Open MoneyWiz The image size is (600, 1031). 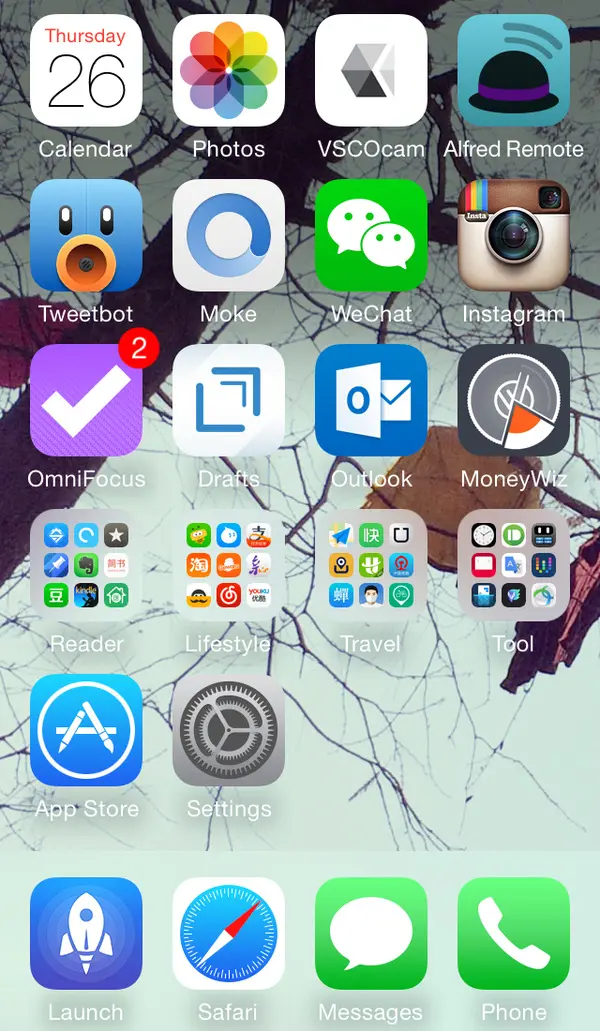[x=513, y=400]
